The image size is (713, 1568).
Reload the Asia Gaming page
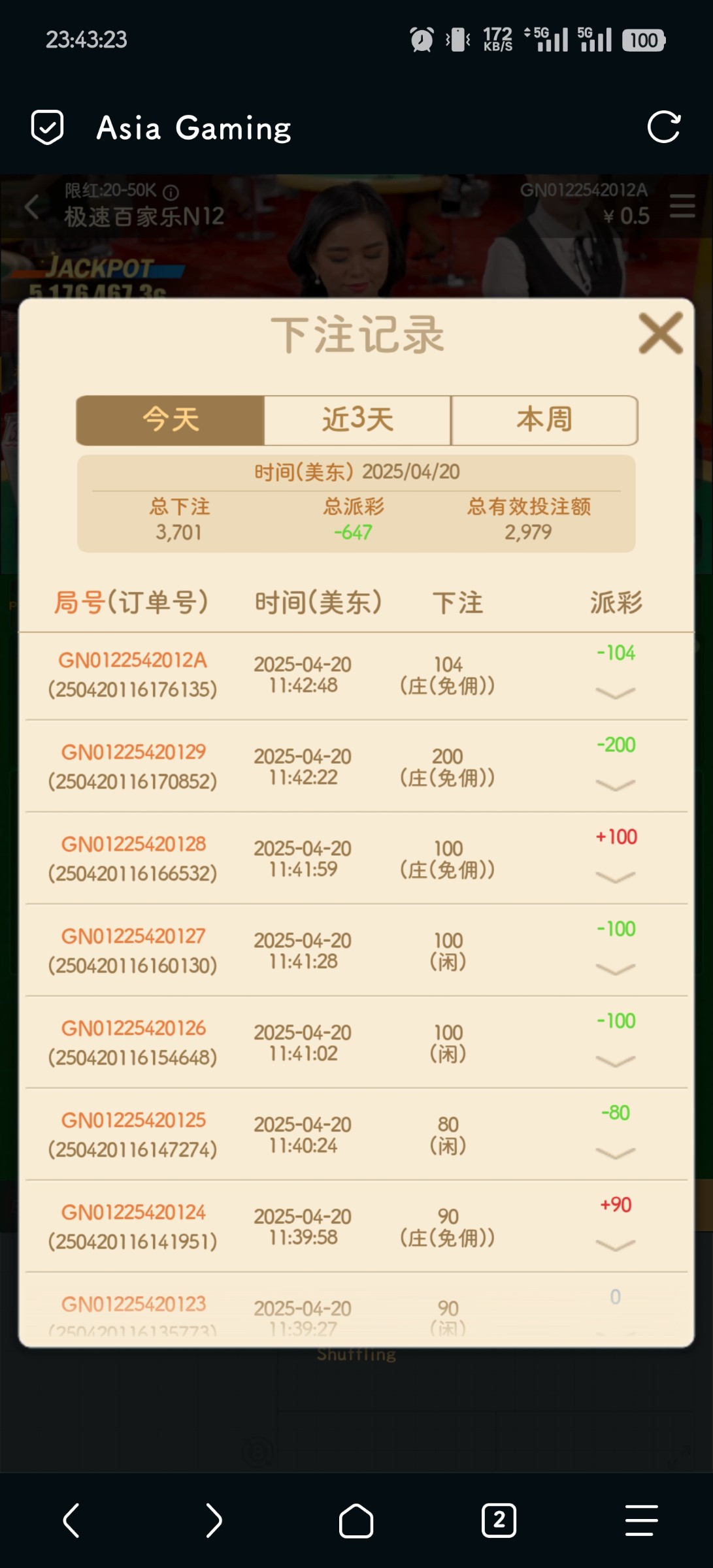[663, 127]
